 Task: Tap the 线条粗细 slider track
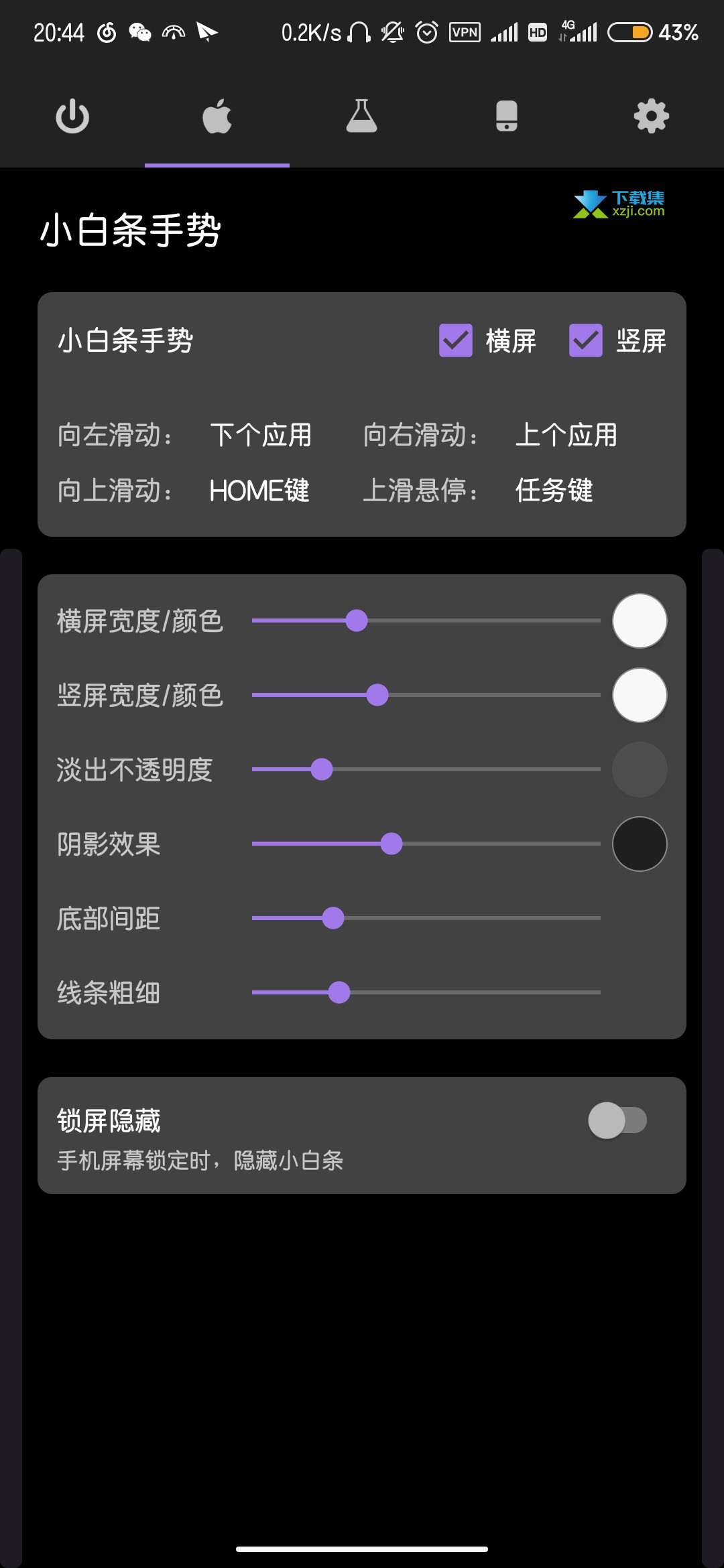(x=426, y=993)
